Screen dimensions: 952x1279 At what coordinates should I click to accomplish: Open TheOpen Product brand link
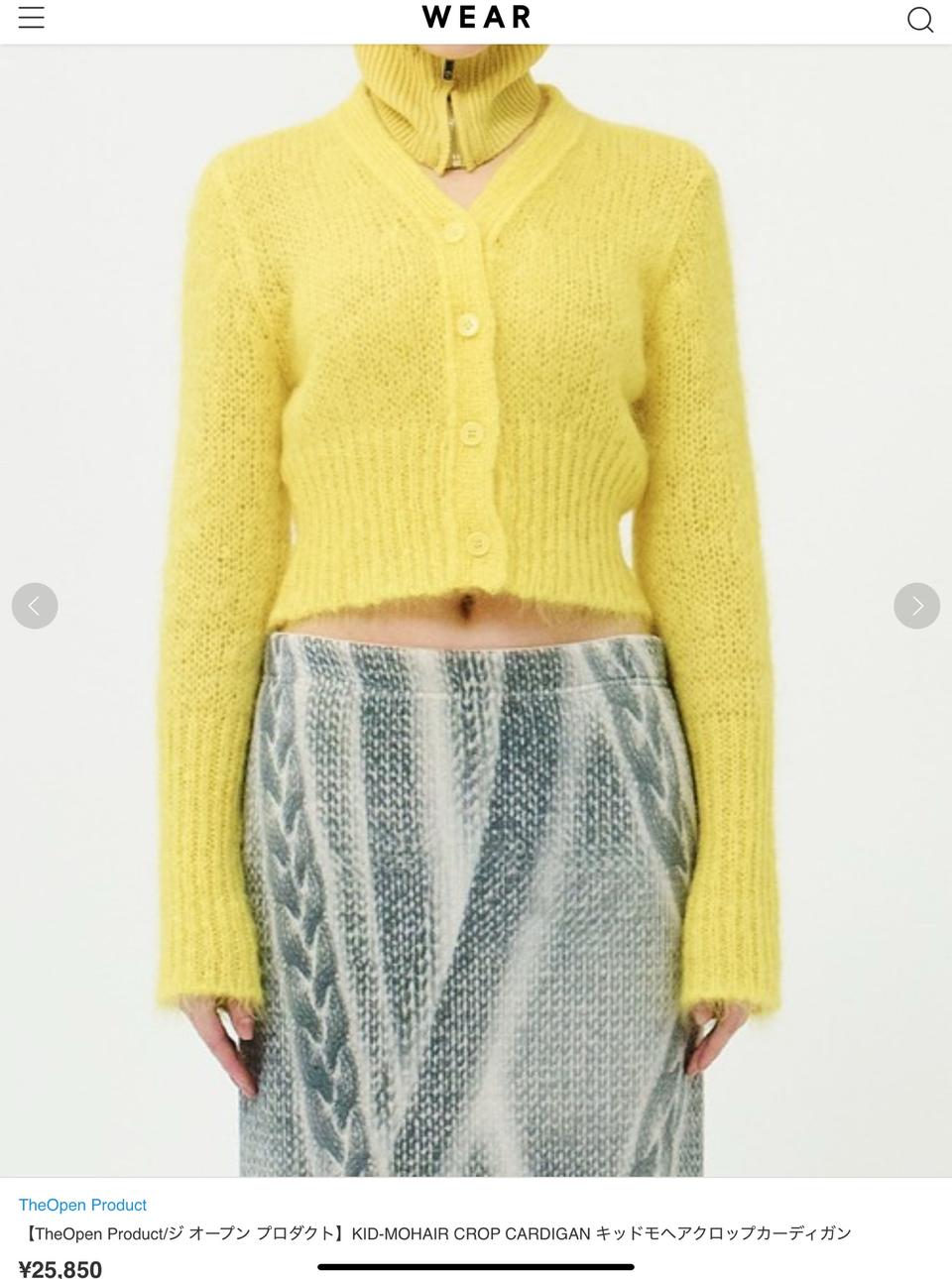point(82,1205)
